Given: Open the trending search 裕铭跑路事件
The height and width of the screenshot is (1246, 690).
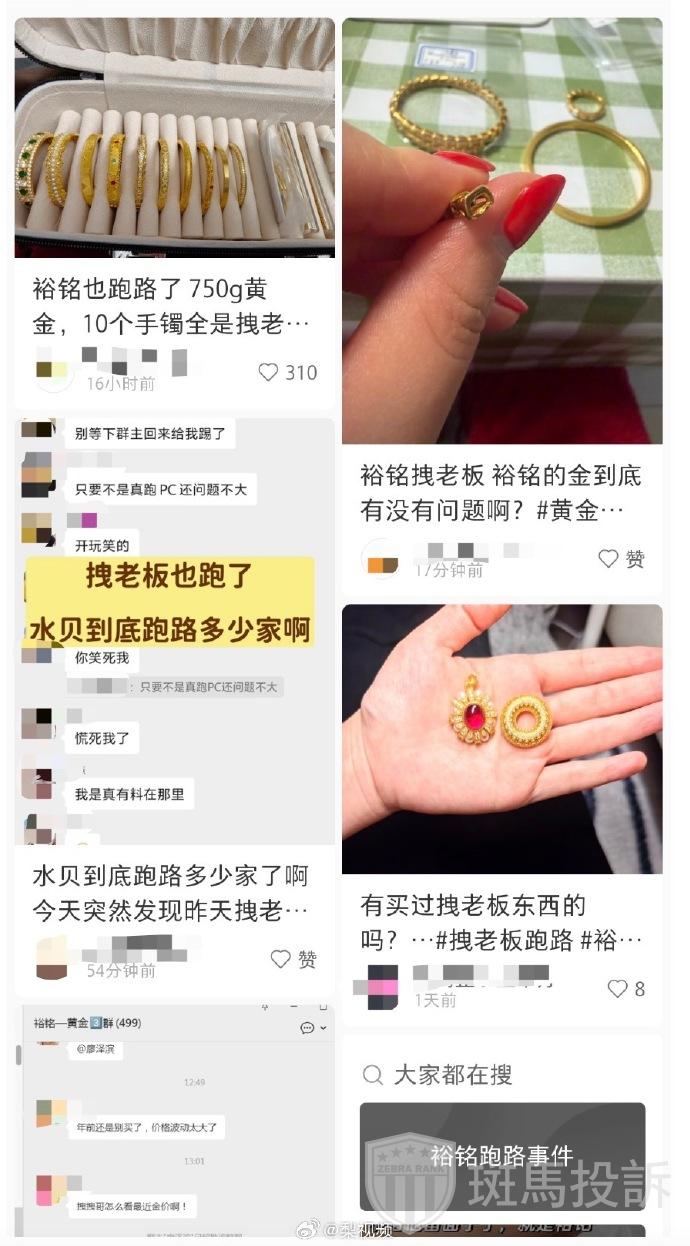Looking at the screenshot, I should (x=502, y=1156).
